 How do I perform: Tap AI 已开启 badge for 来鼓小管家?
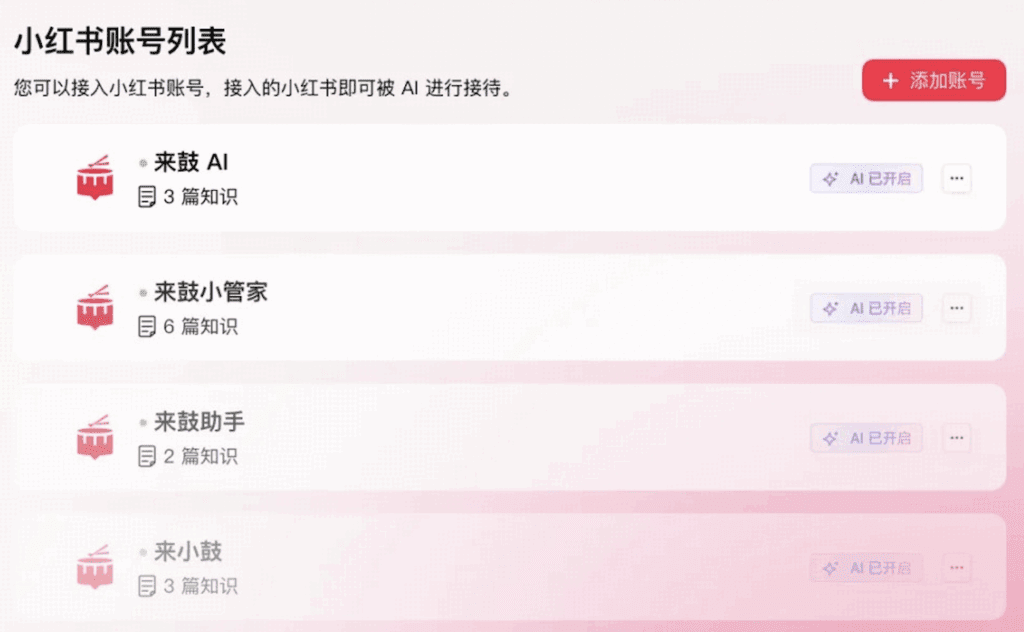click(866, 308)
